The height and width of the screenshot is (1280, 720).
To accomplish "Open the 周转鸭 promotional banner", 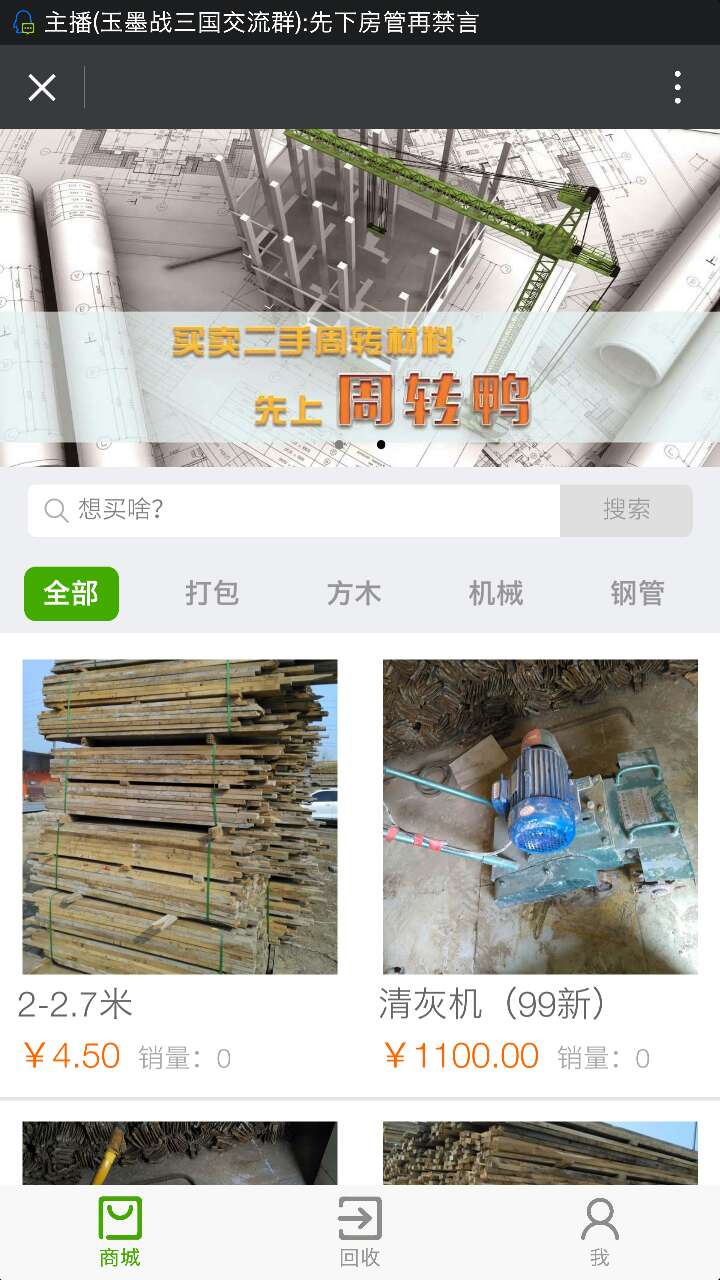I will tap(360, 298).
